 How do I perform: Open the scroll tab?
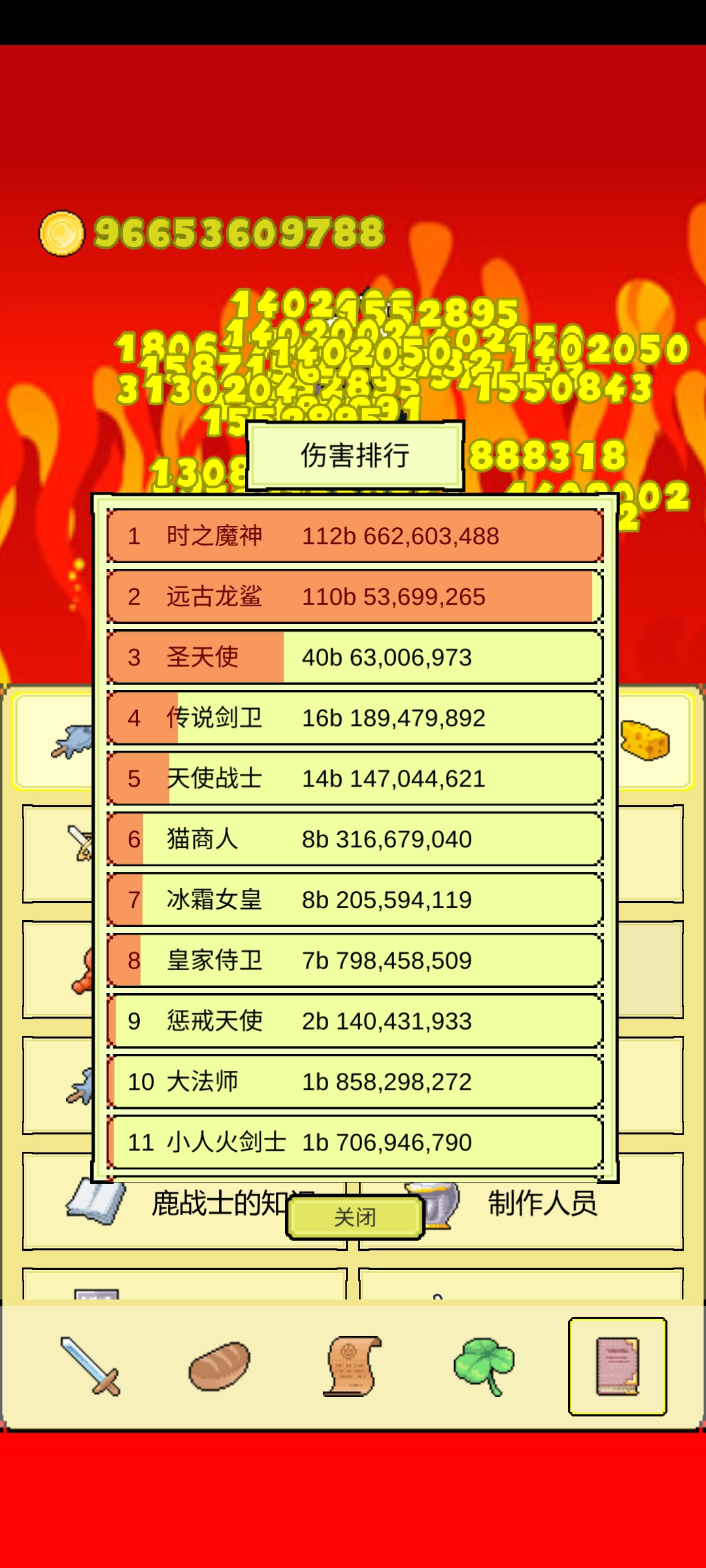352,1366
